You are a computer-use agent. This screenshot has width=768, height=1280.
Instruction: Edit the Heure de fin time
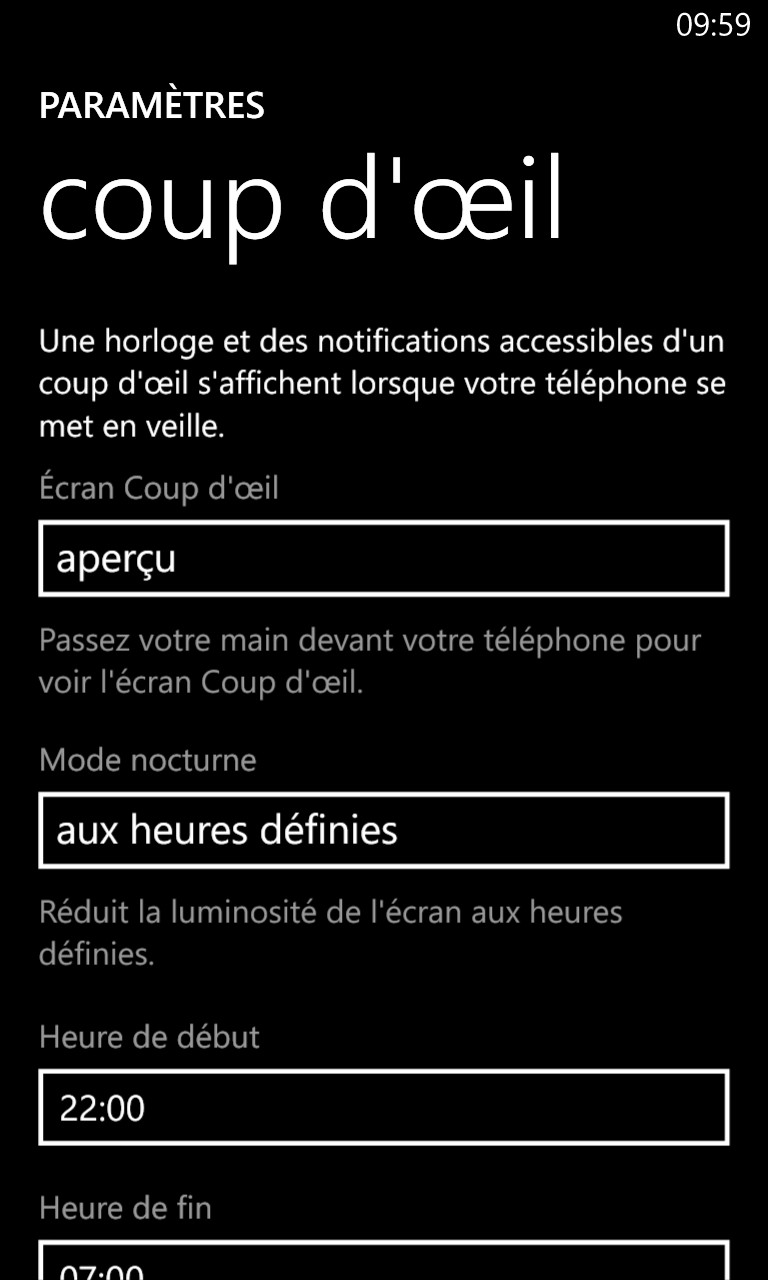point(384,1260)
